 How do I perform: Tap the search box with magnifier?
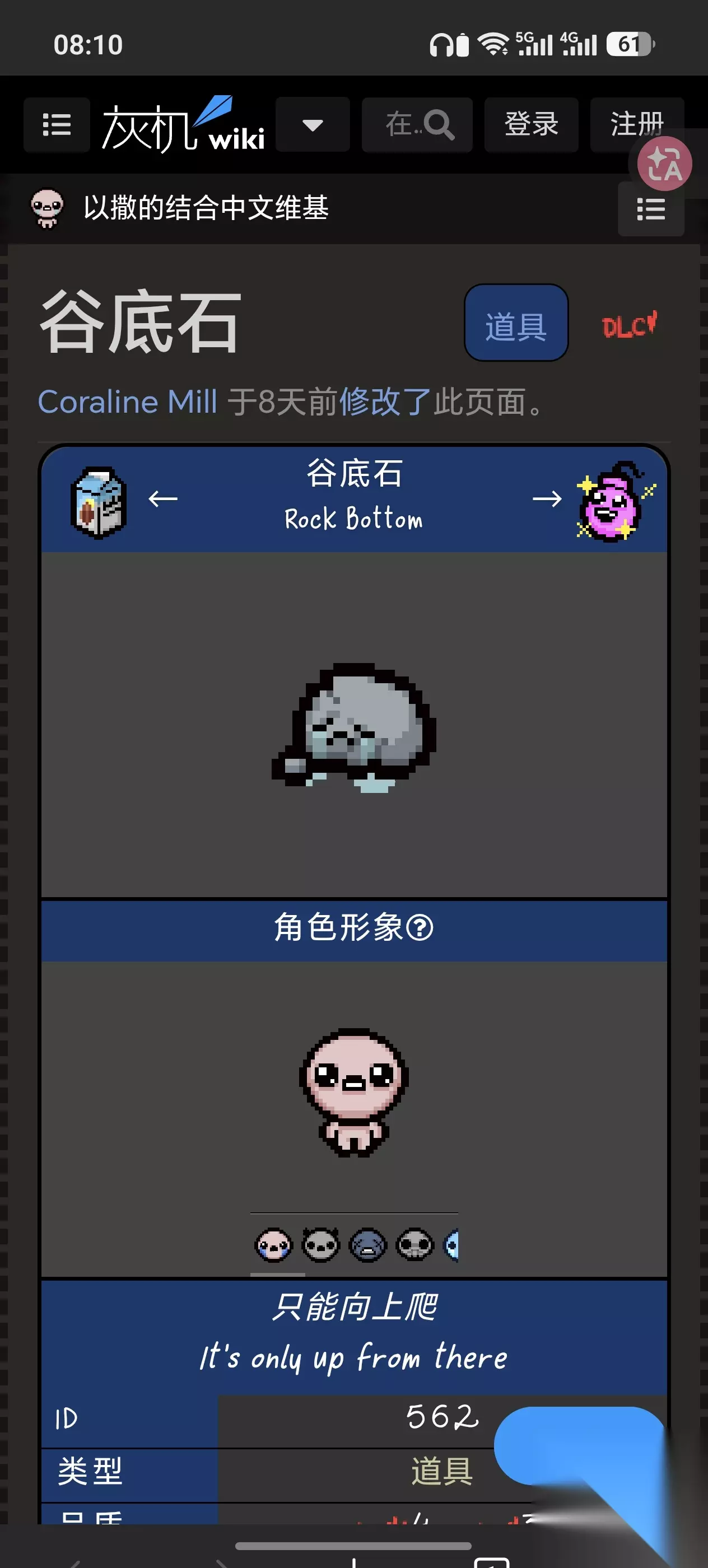coord(417,125)
